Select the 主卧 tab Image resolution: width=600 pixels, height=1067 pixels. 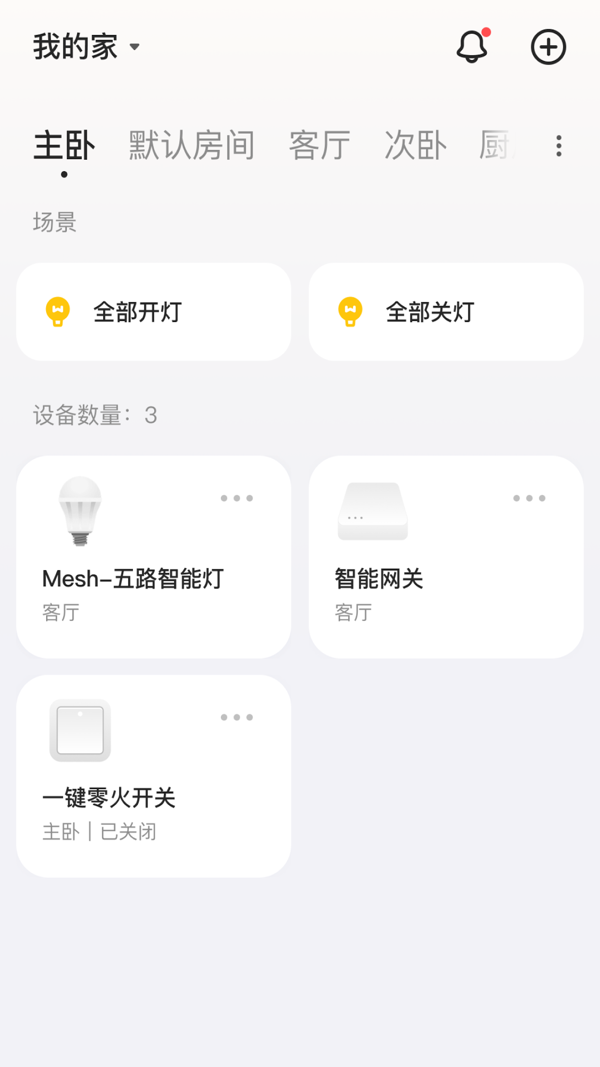[64, 146]
